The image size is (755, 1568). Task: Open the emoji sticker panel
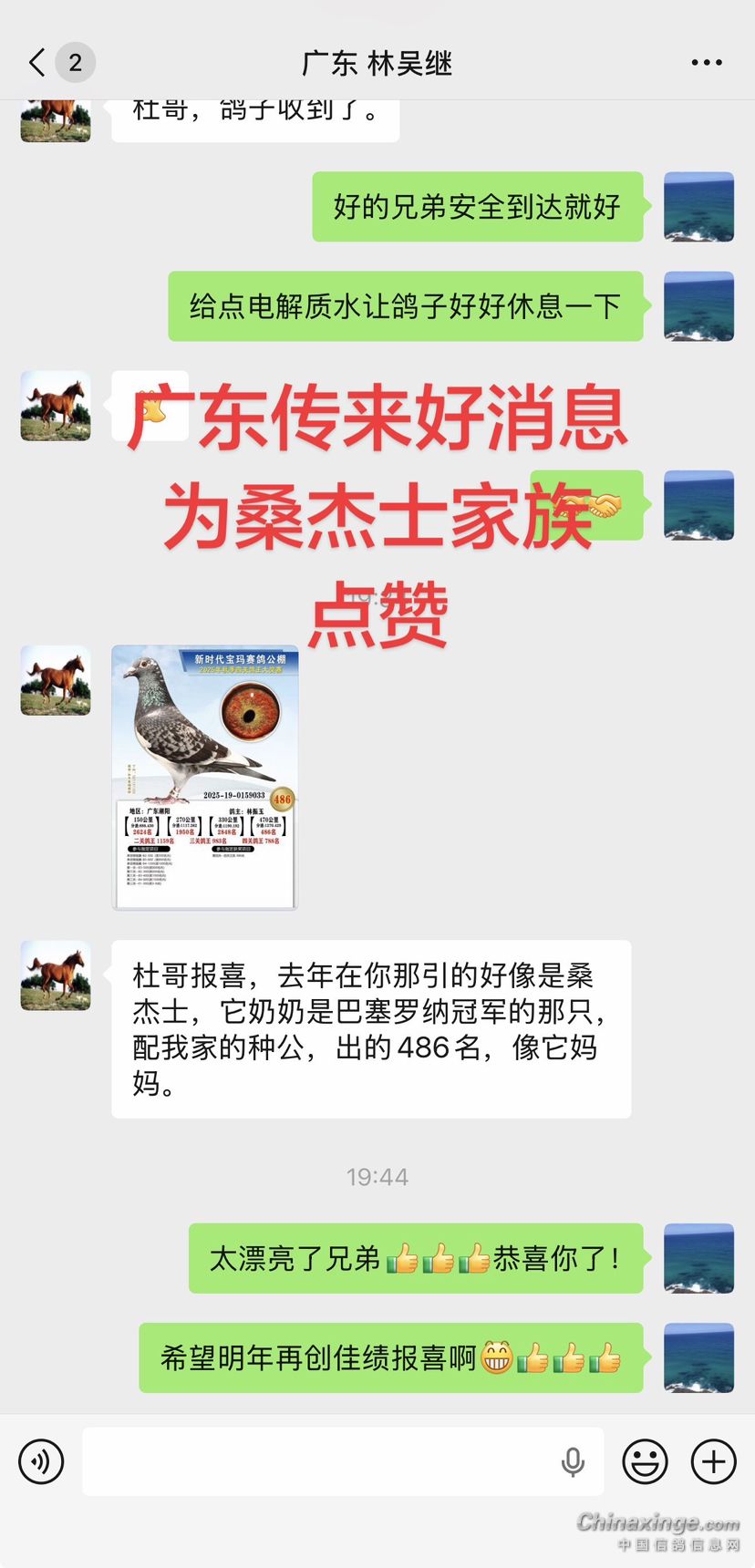645,1461
